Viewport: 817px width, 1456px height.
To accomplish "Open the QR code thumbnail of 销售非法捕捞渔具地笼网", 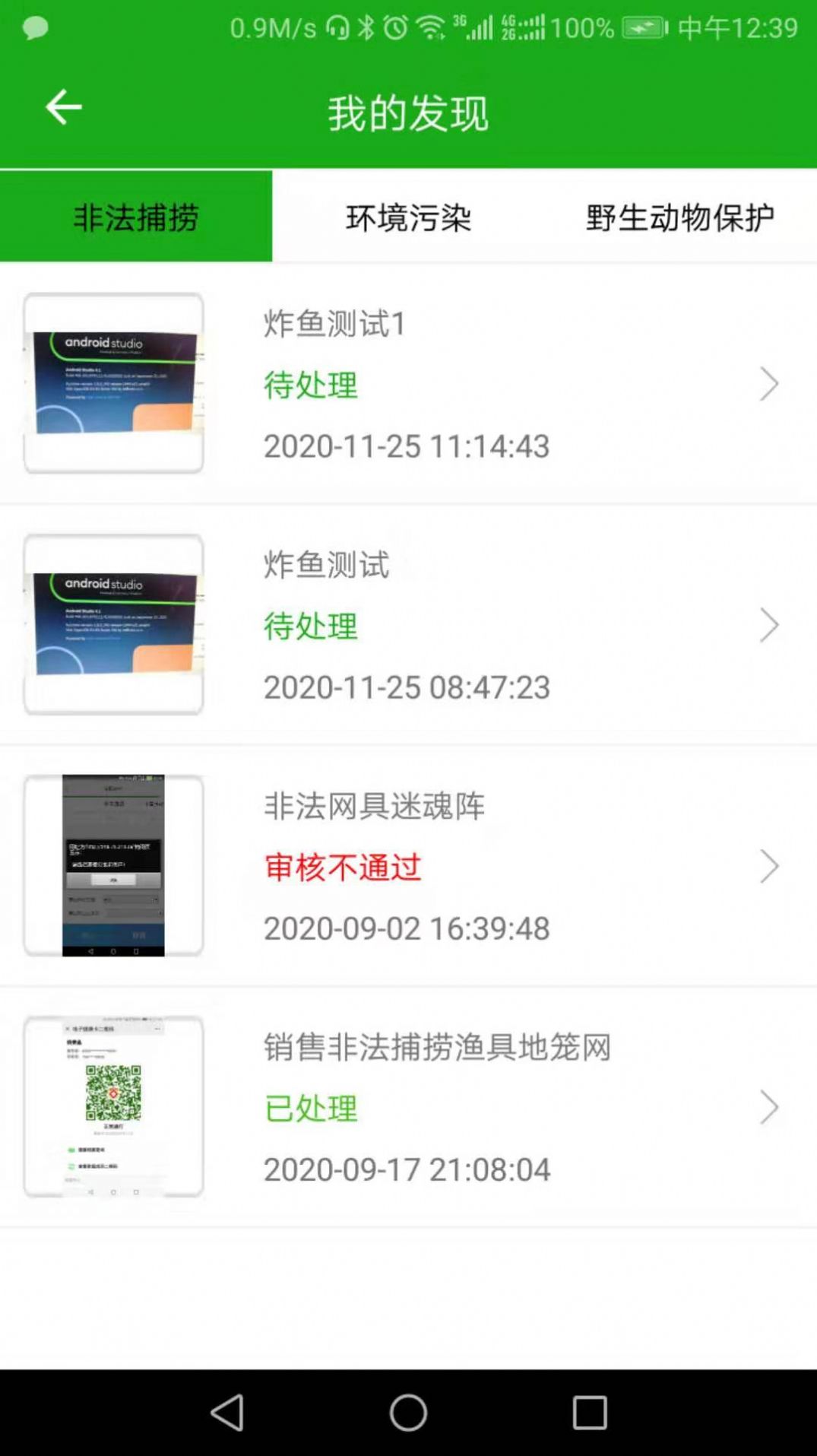I will pos(114,1108).
